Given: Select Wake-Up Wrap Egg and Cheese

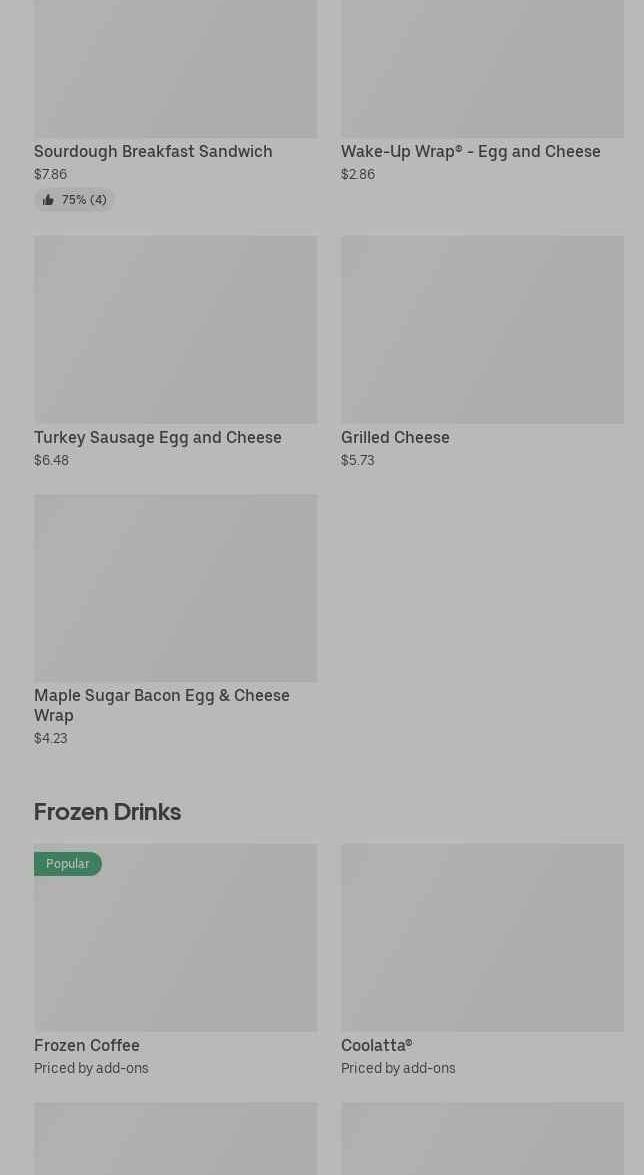Looking at the screenshot, I should click(x=482, y=91).
